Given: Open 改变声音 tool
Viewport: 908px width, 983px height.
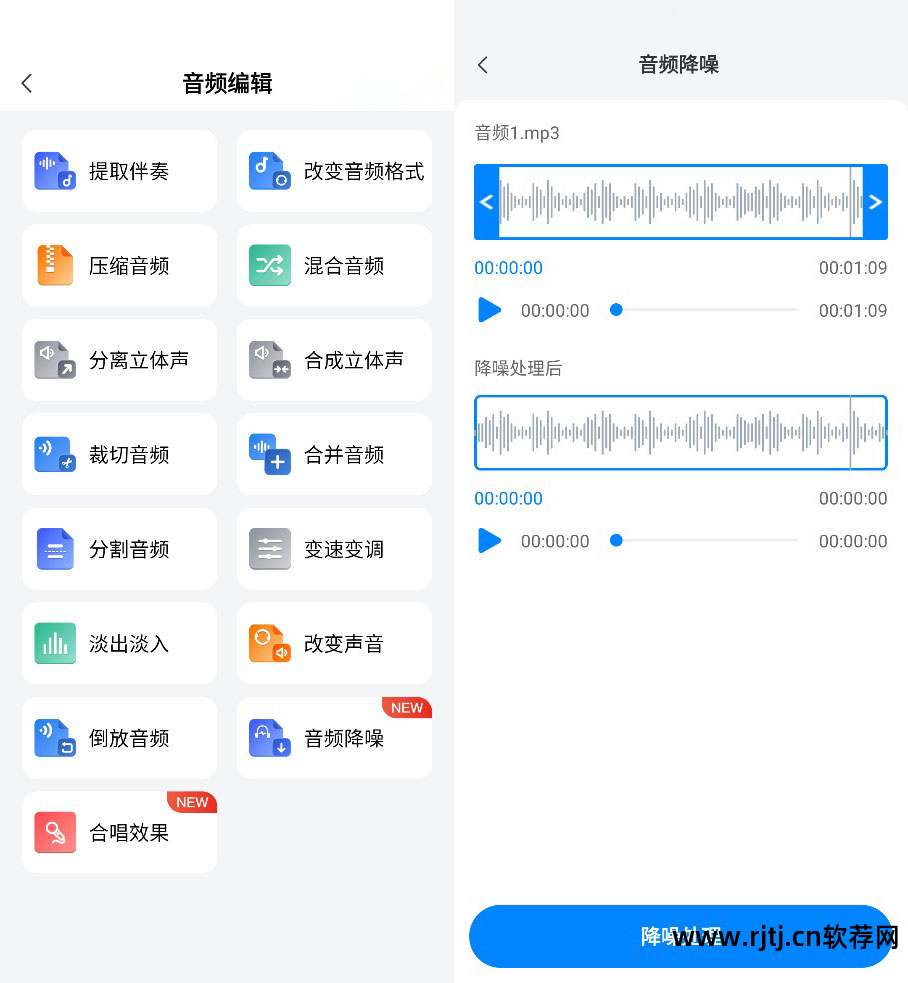Looking at the screenshot, I should [x=334, y=643].
